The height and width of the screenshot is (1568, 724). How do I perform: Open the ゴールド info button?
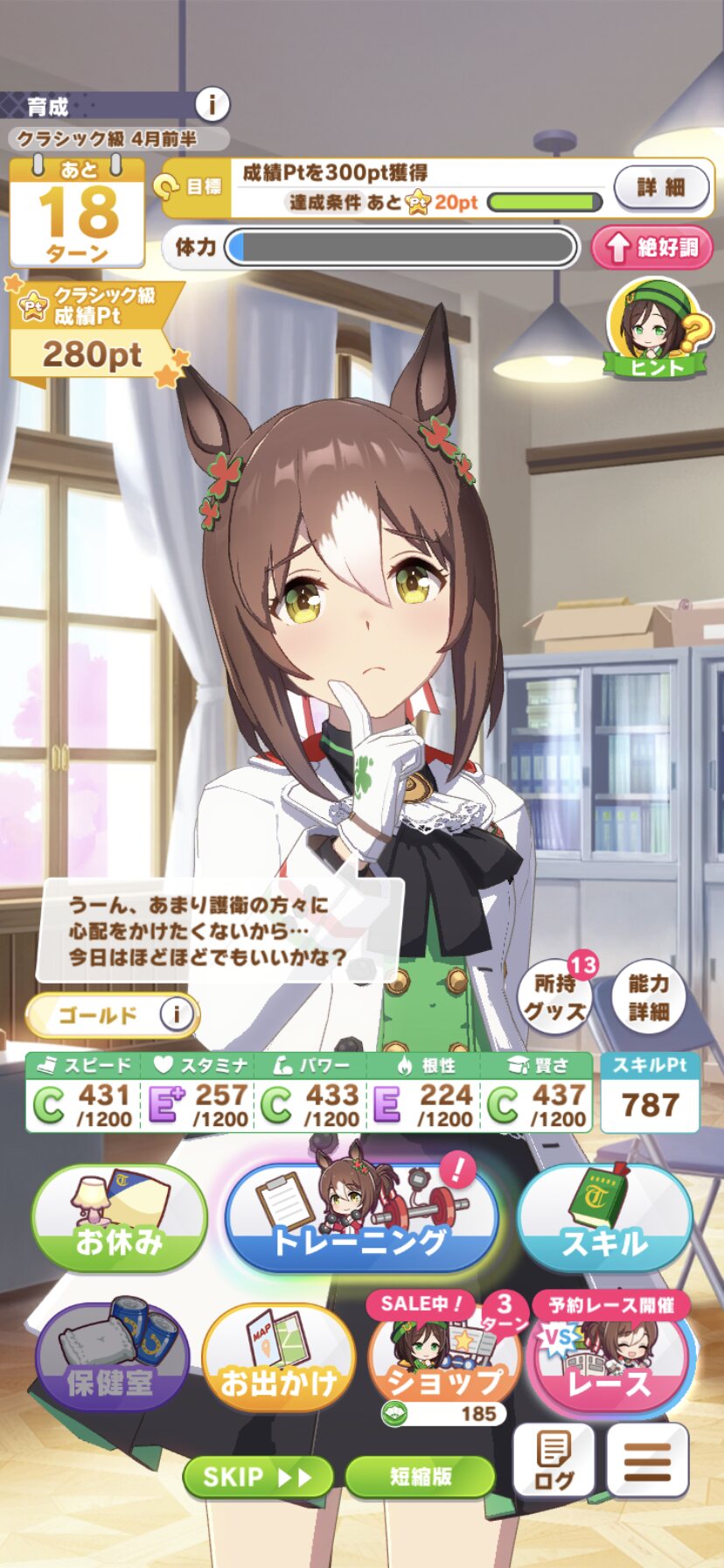(x=177, y=1014)
